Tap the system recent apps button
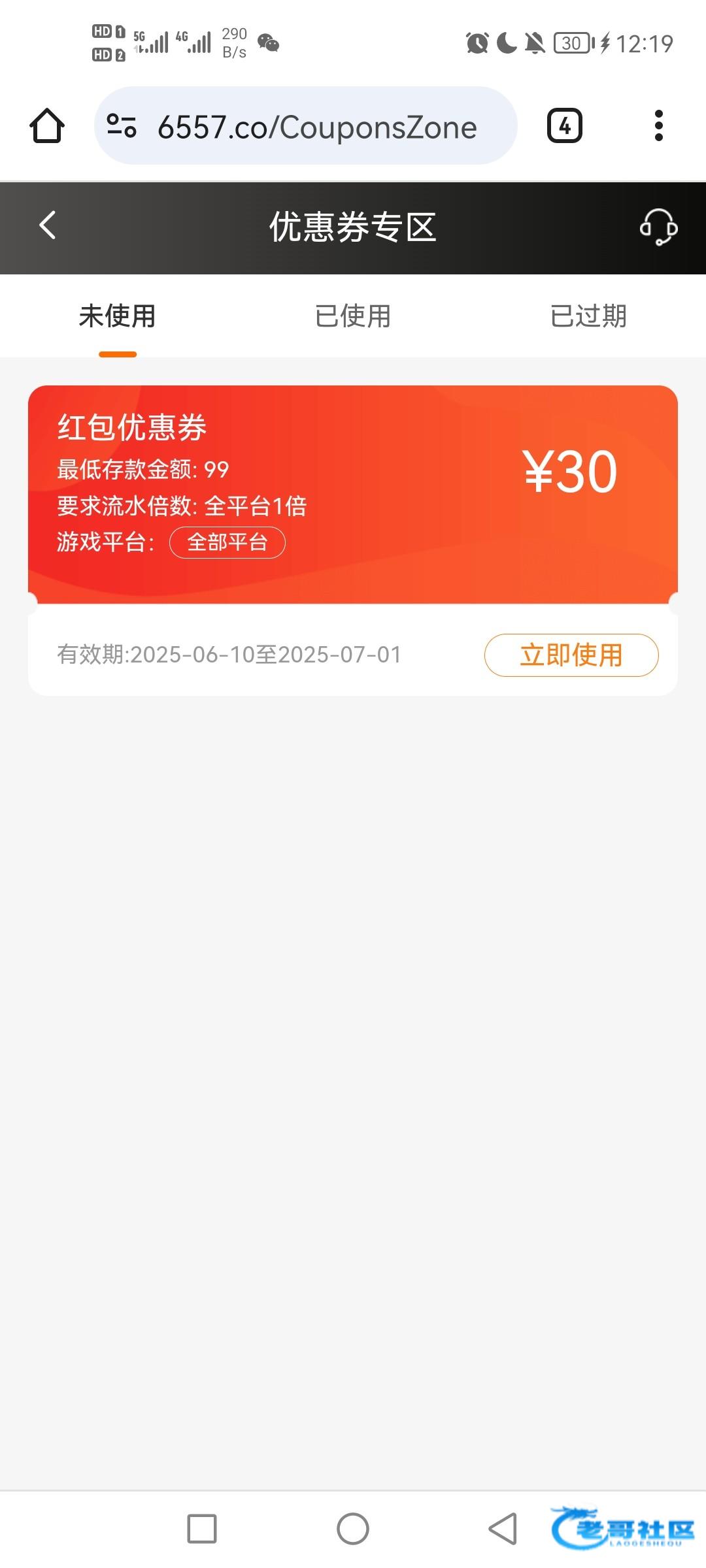 (202, 1528)
